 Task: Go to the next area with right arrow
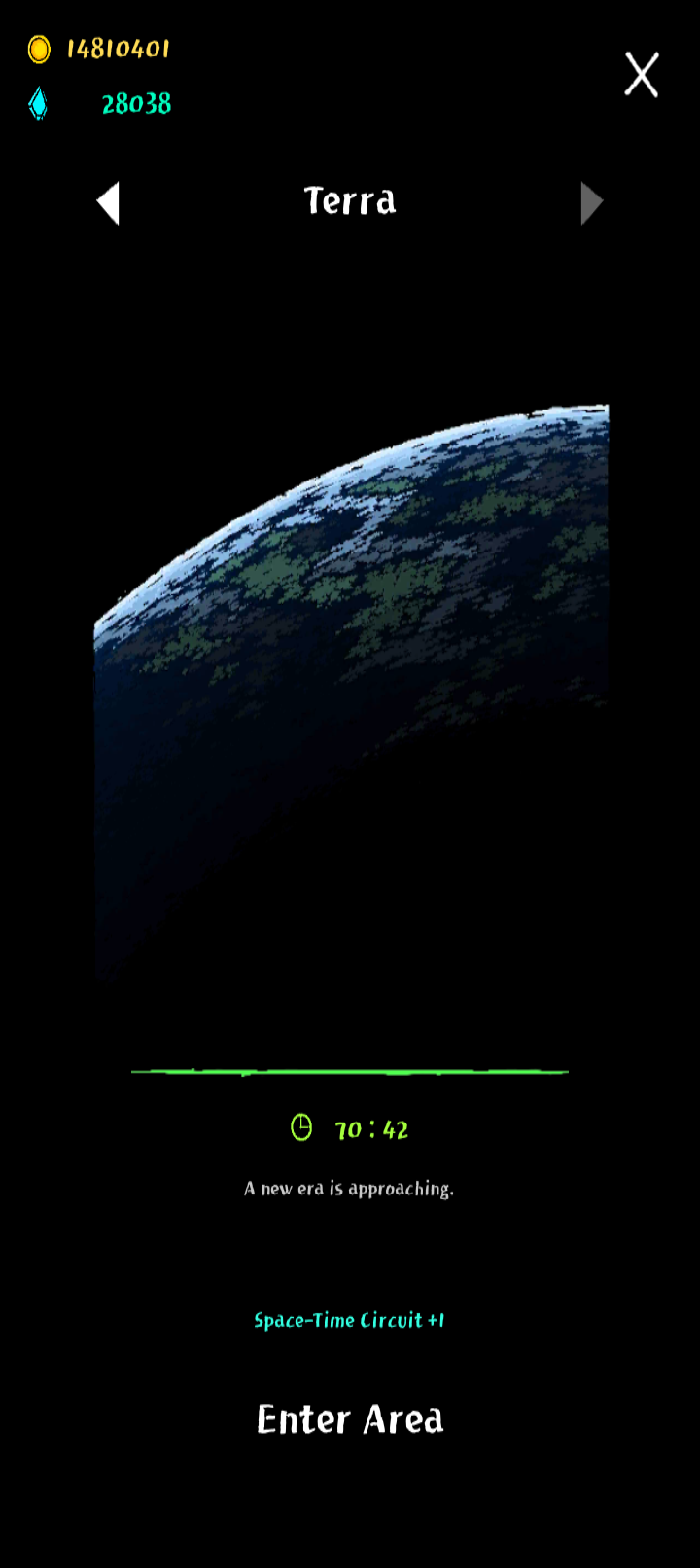[591, 203]
